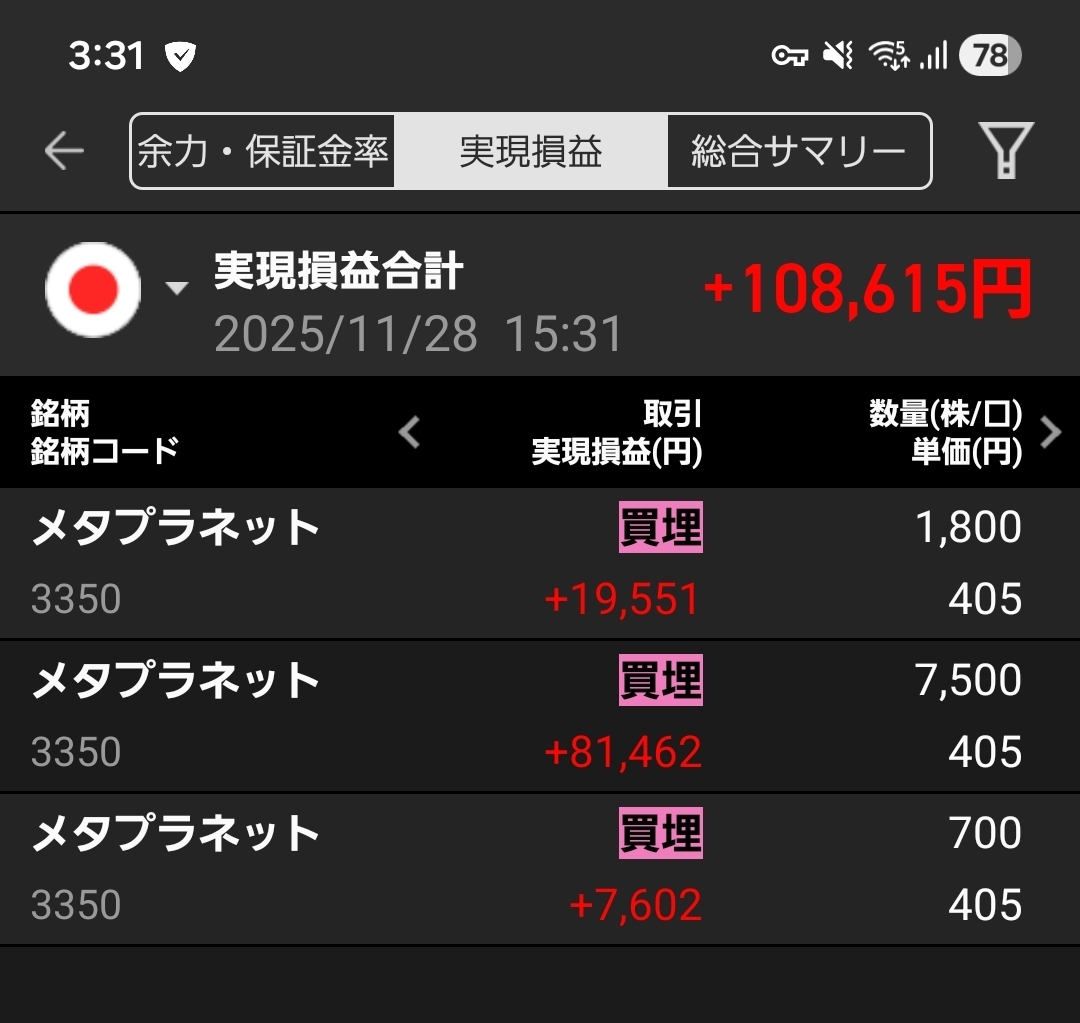Image resolution: width=1080 pixels, height=1023 pixels.
Task: Open the メタプラネット row with 1,800 shares
Action: coord(540,563)
